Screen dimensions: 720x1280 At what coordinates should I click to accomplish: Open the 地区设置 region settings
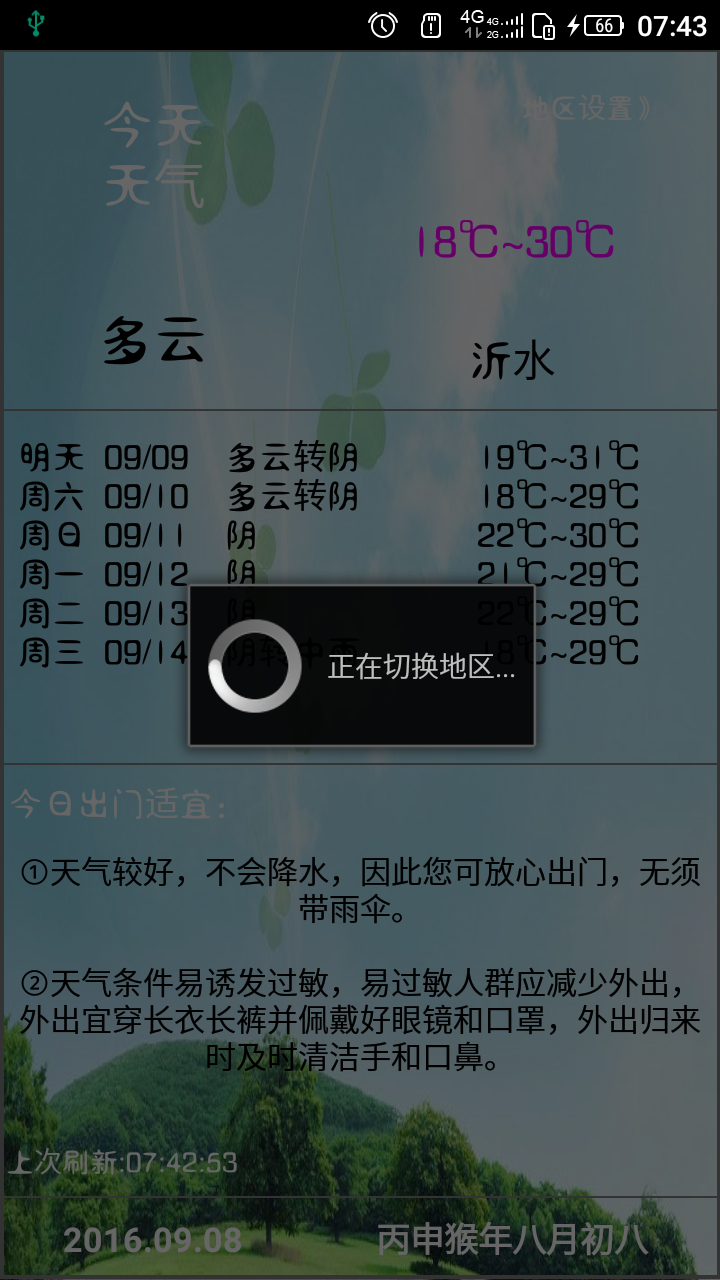(587, 108)
